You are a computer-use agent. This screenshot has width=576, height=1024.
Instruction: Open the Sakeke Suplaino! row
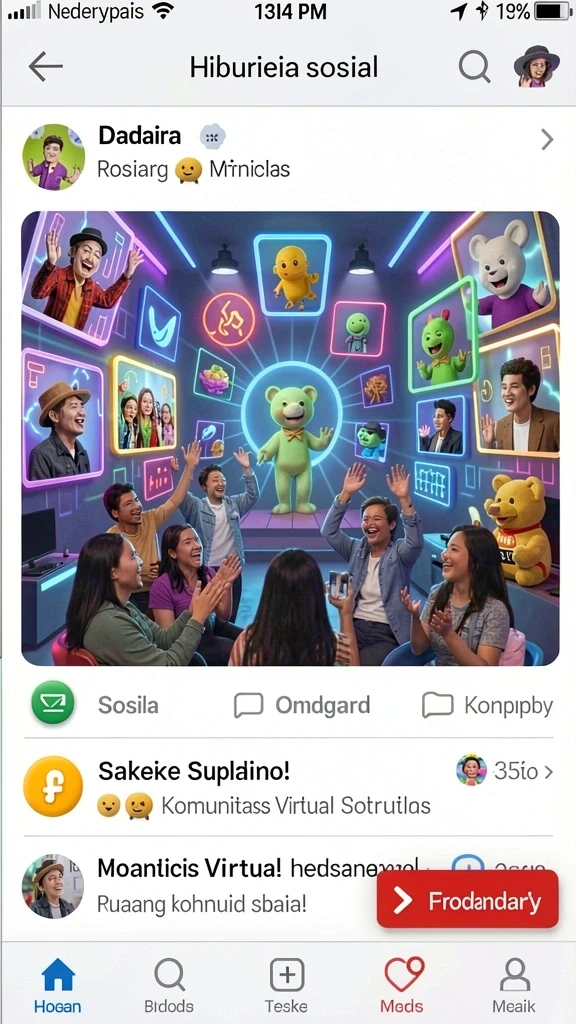pos(289,788)
